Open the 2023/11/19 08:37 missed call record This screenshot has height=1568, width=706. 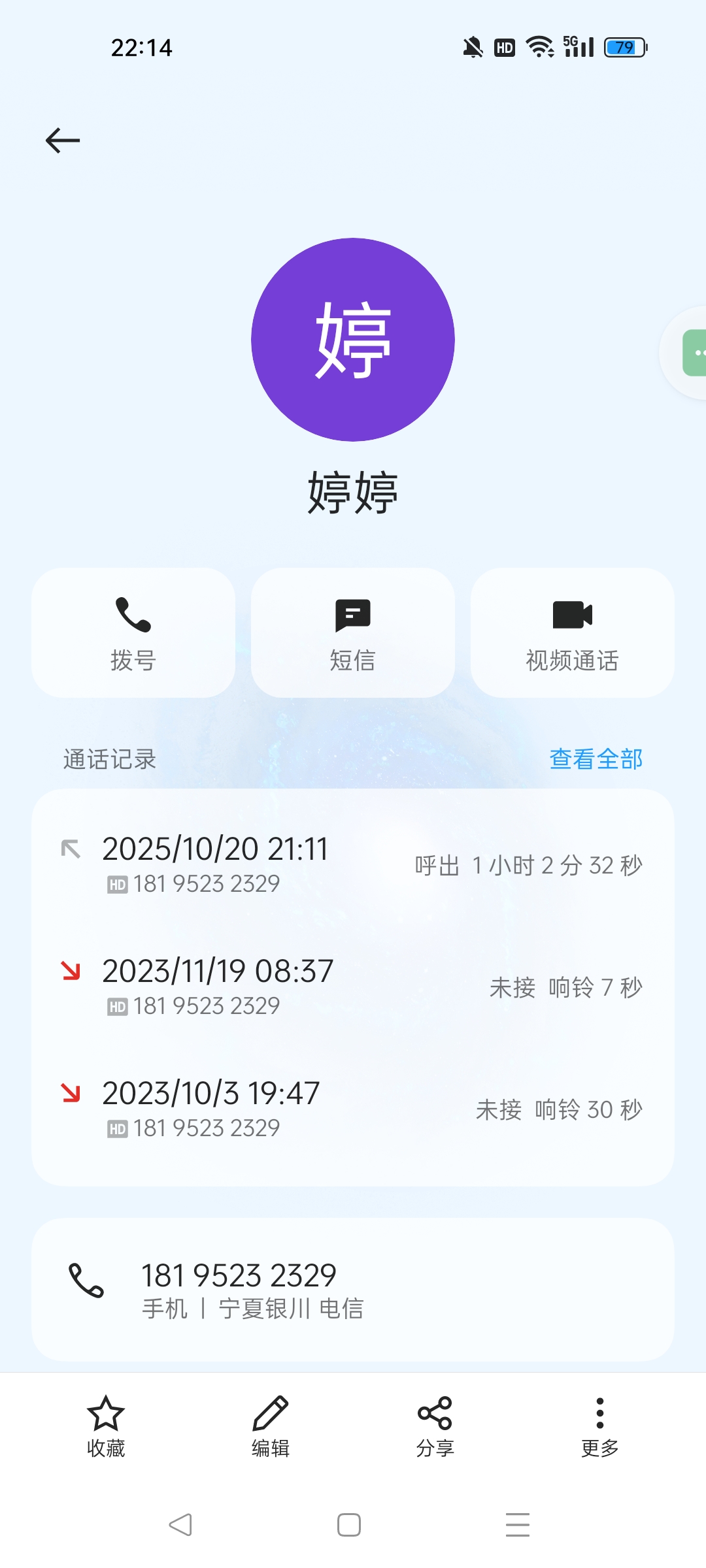pyautogui.click(x=353, y=987)
